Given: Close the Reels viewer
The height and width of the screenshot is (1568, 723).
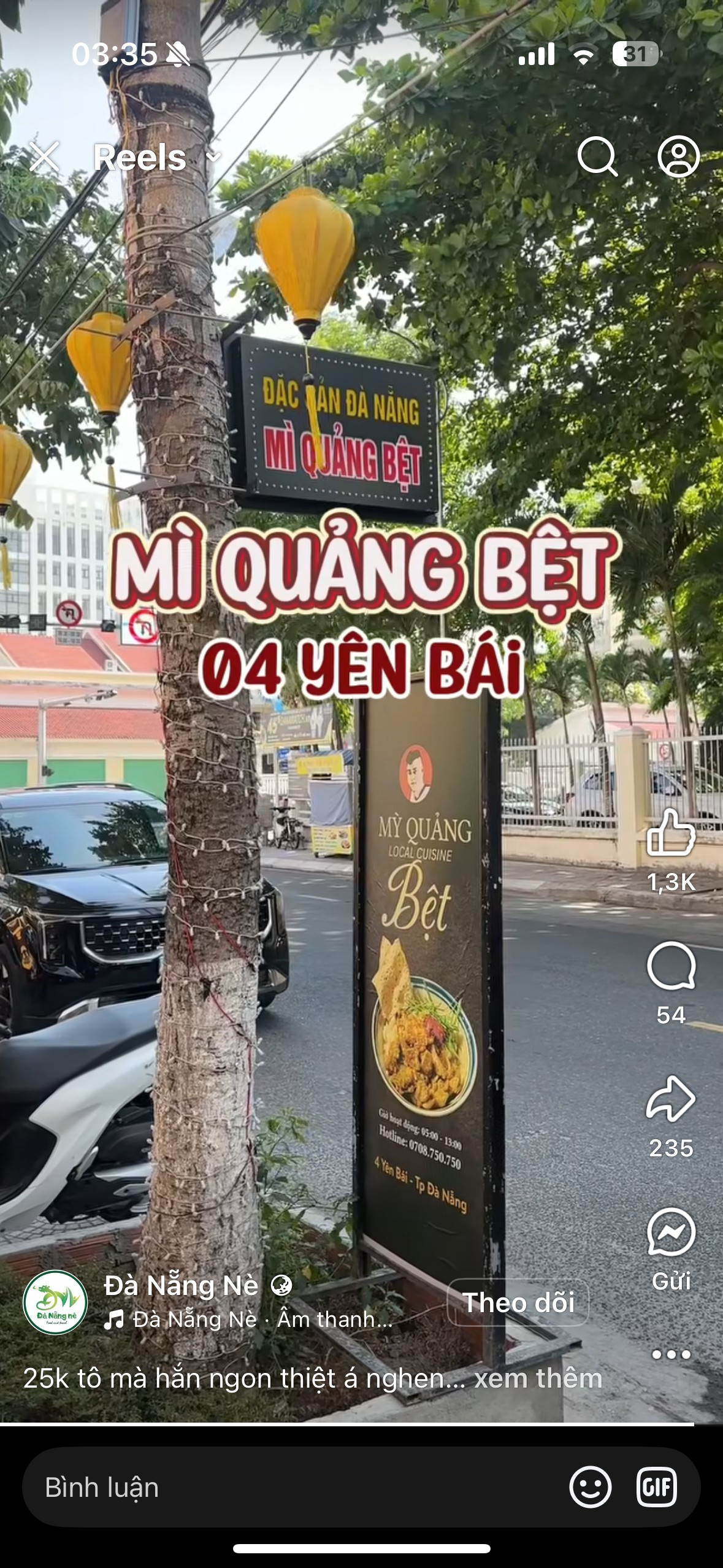Looking at the screenshot, I should tap(45, 157).
